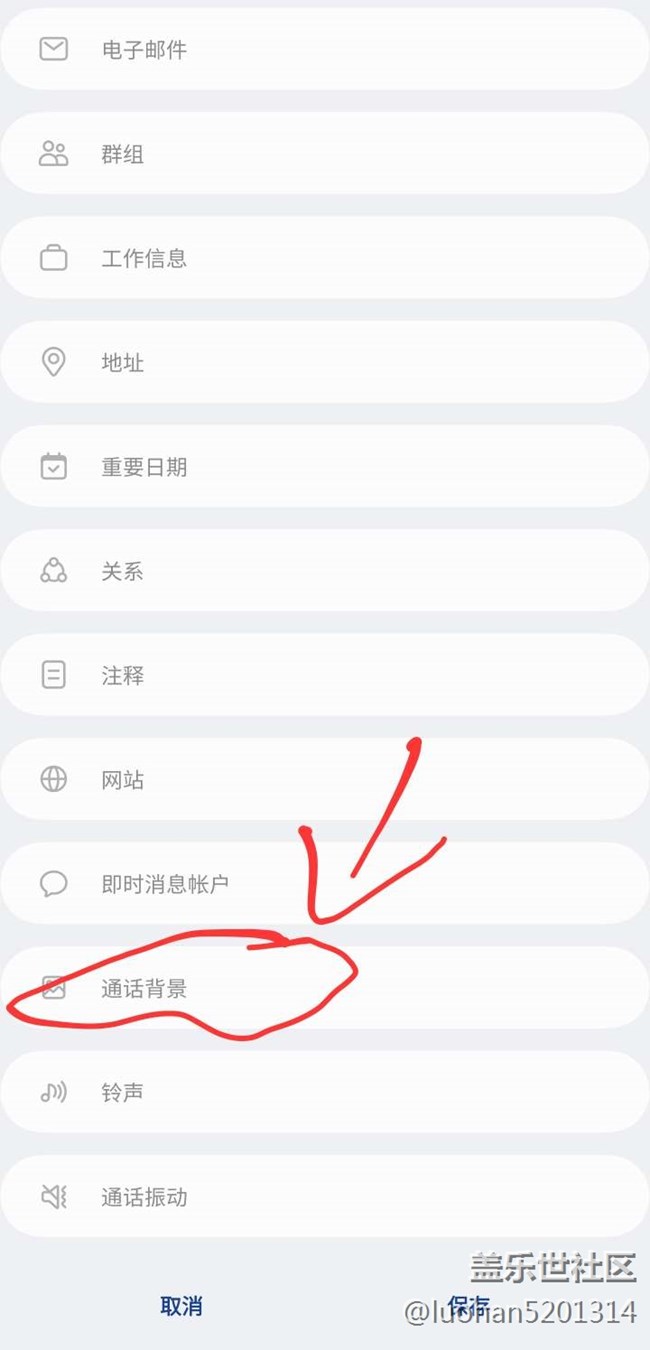Cancel editing with 取消 button

pos(181,1306)
